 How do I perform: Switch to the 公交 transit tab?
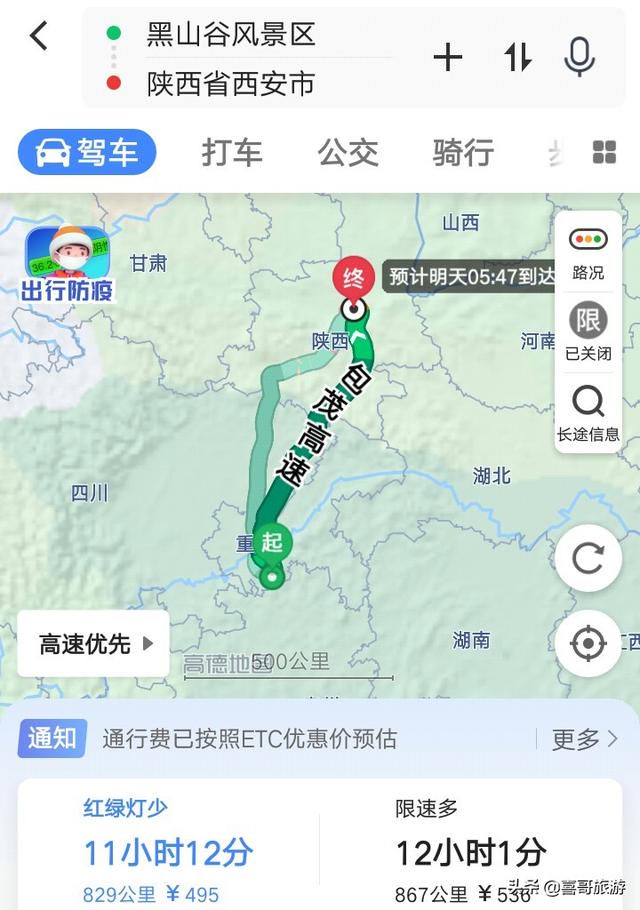coord(348,152)
